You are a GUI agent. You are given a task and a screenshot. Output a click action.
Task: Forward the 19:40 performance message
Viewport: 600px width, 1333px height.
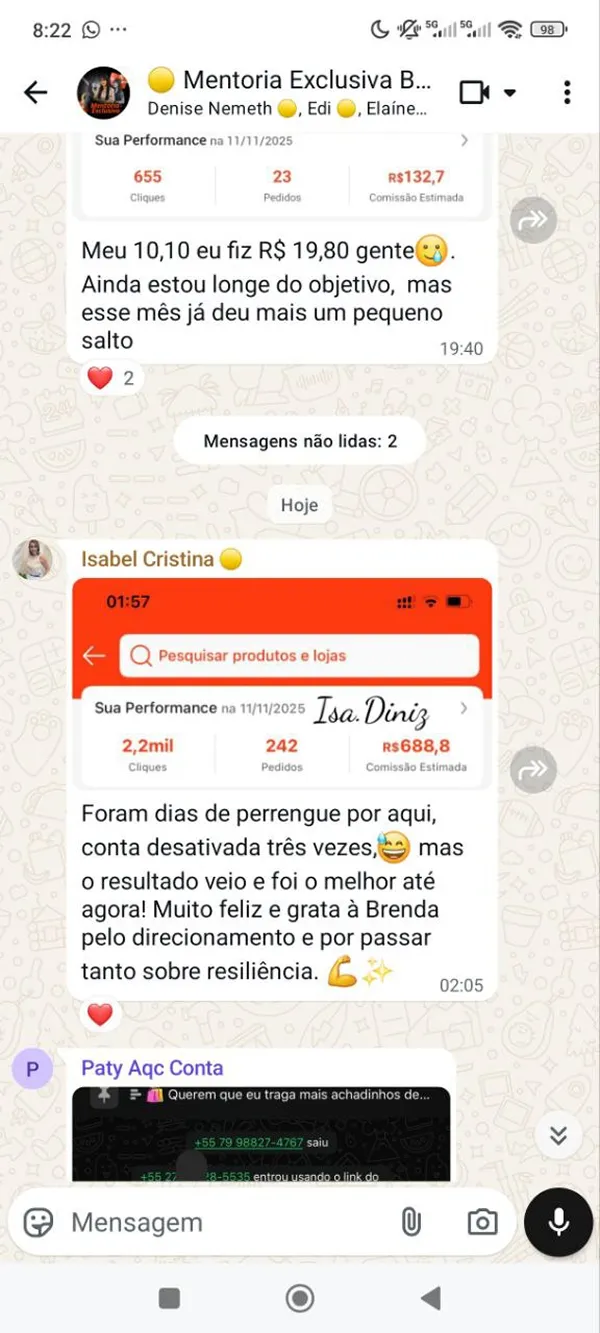click(533, 221)
